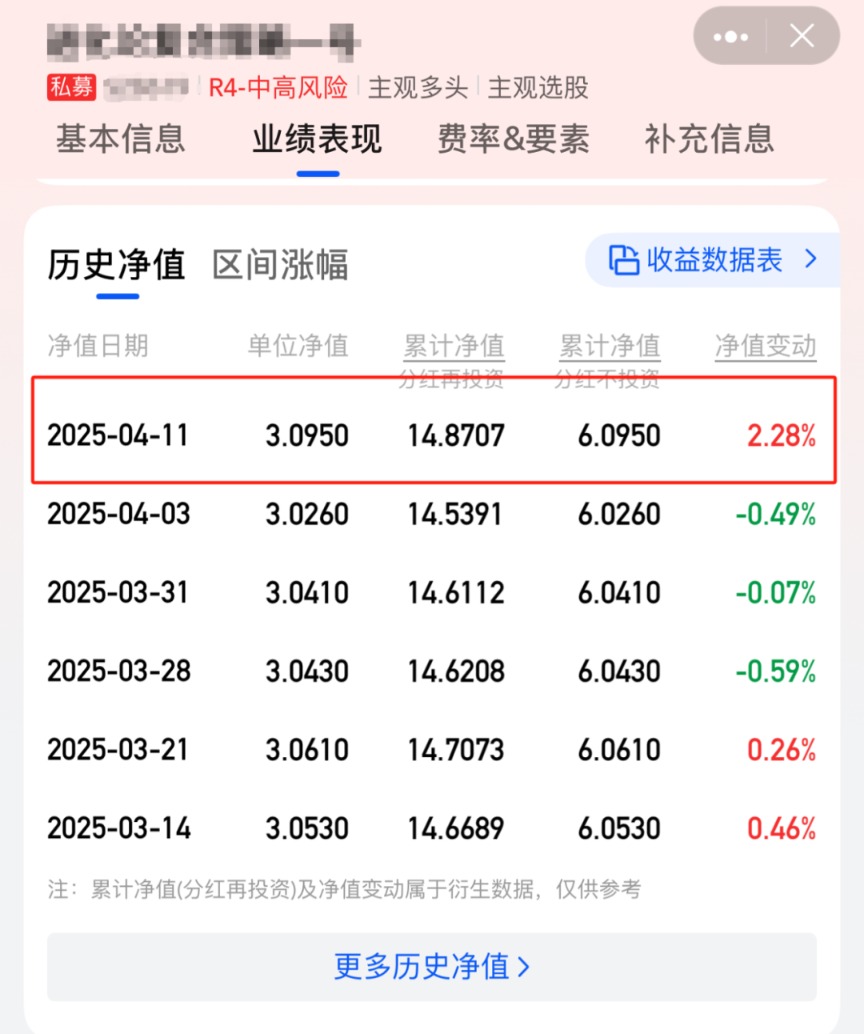
Task: Switch to the 区间涨幅 sub-tab
Action: pos(280,265)
